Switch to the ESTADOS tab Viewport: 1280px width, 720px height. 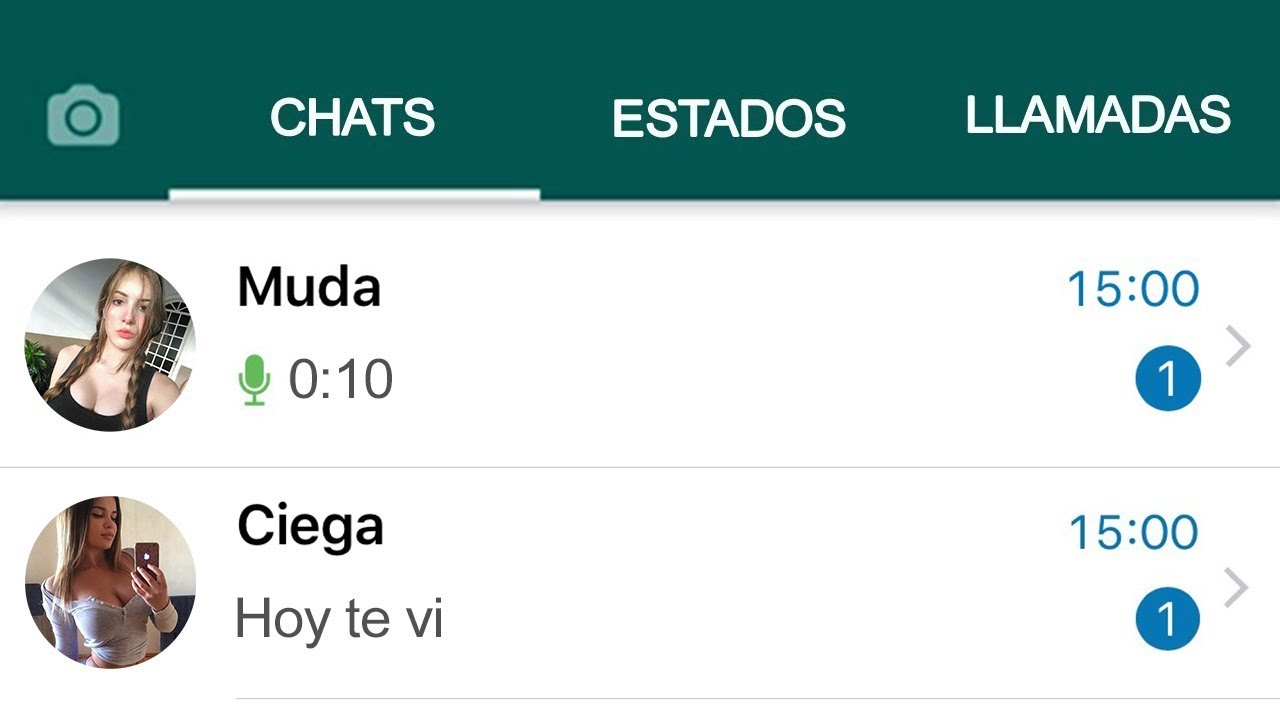pos(728,119)
